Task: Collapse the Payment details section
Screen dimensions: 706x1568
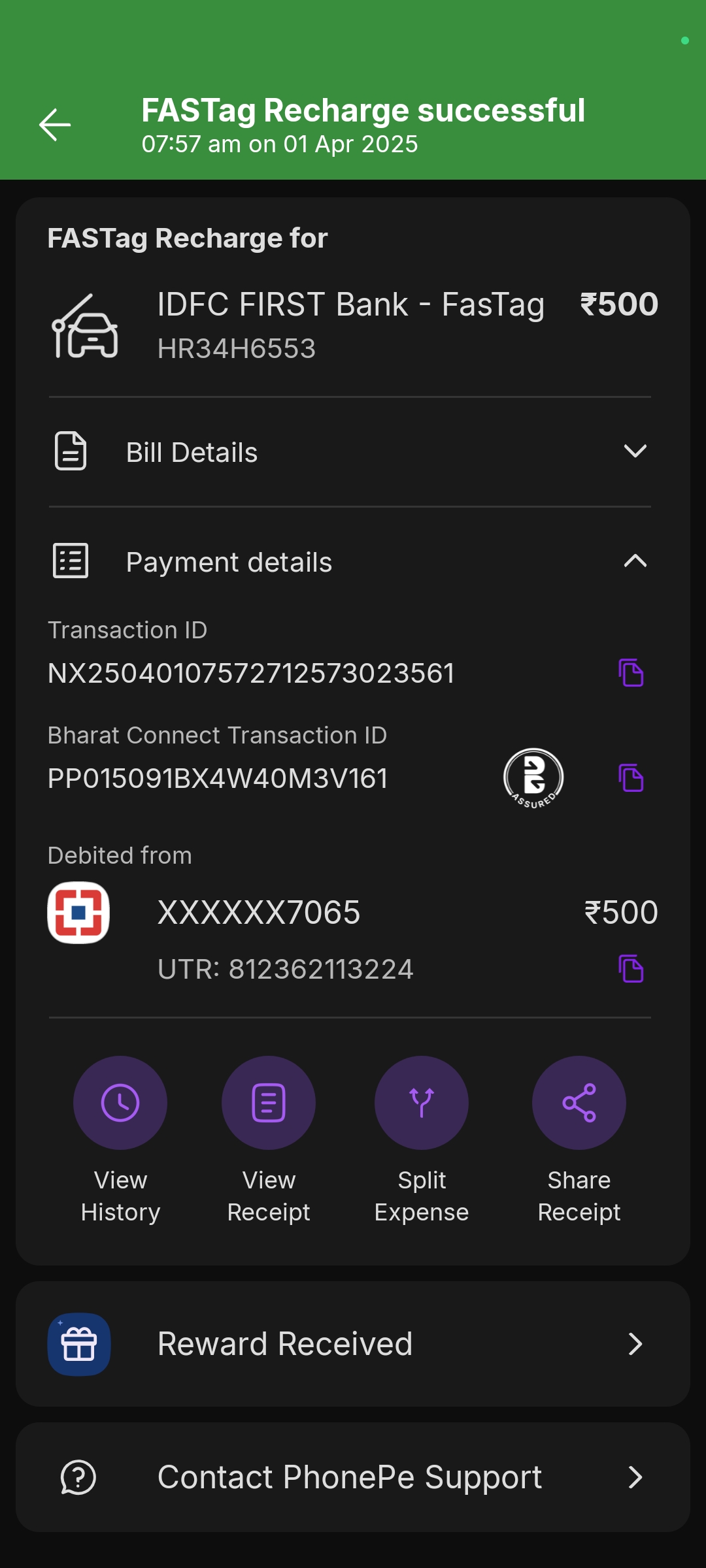Action: point(350,561)
